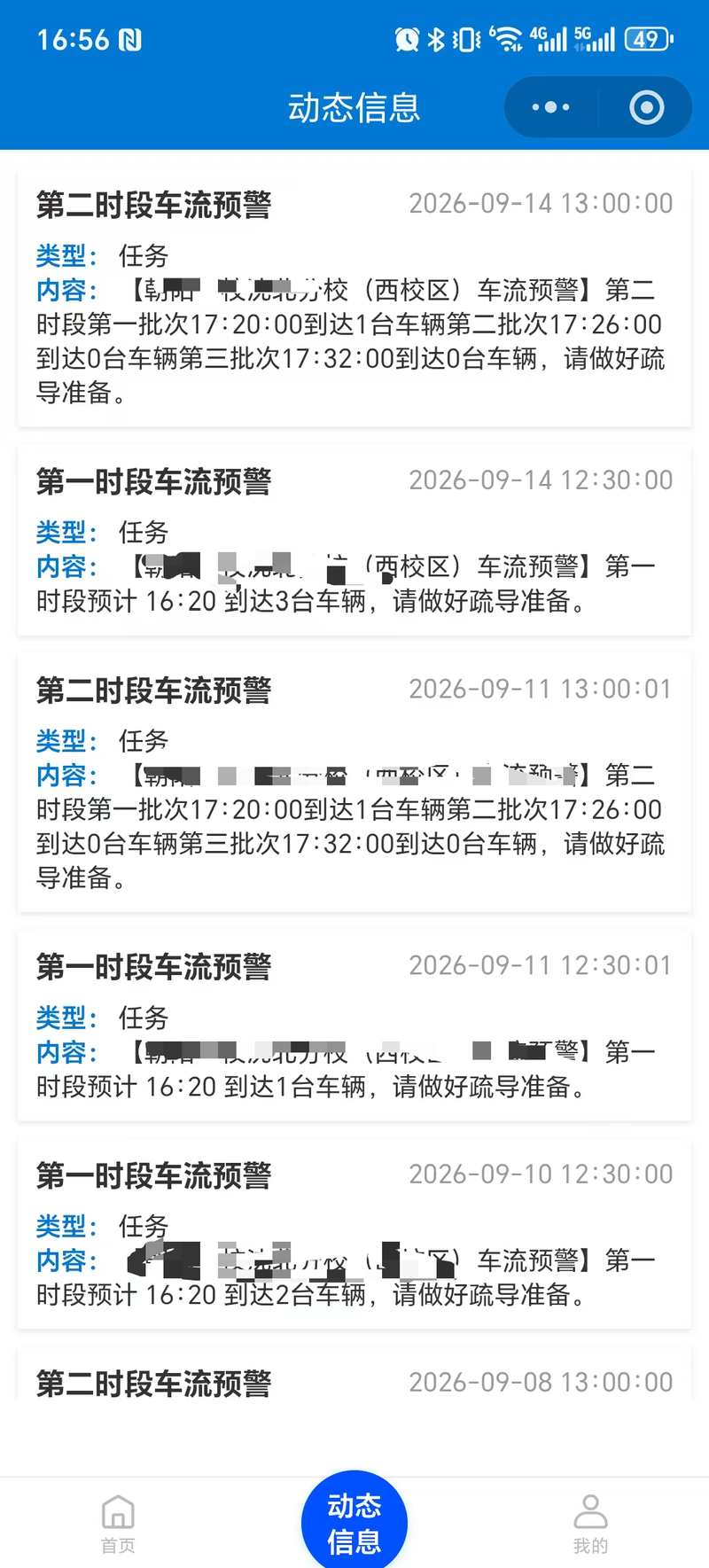Open 第一时段车流预警 dated 2026-09-10 12:30:00
This screenshot has height=1568, width=709.
coord(354,1234)
